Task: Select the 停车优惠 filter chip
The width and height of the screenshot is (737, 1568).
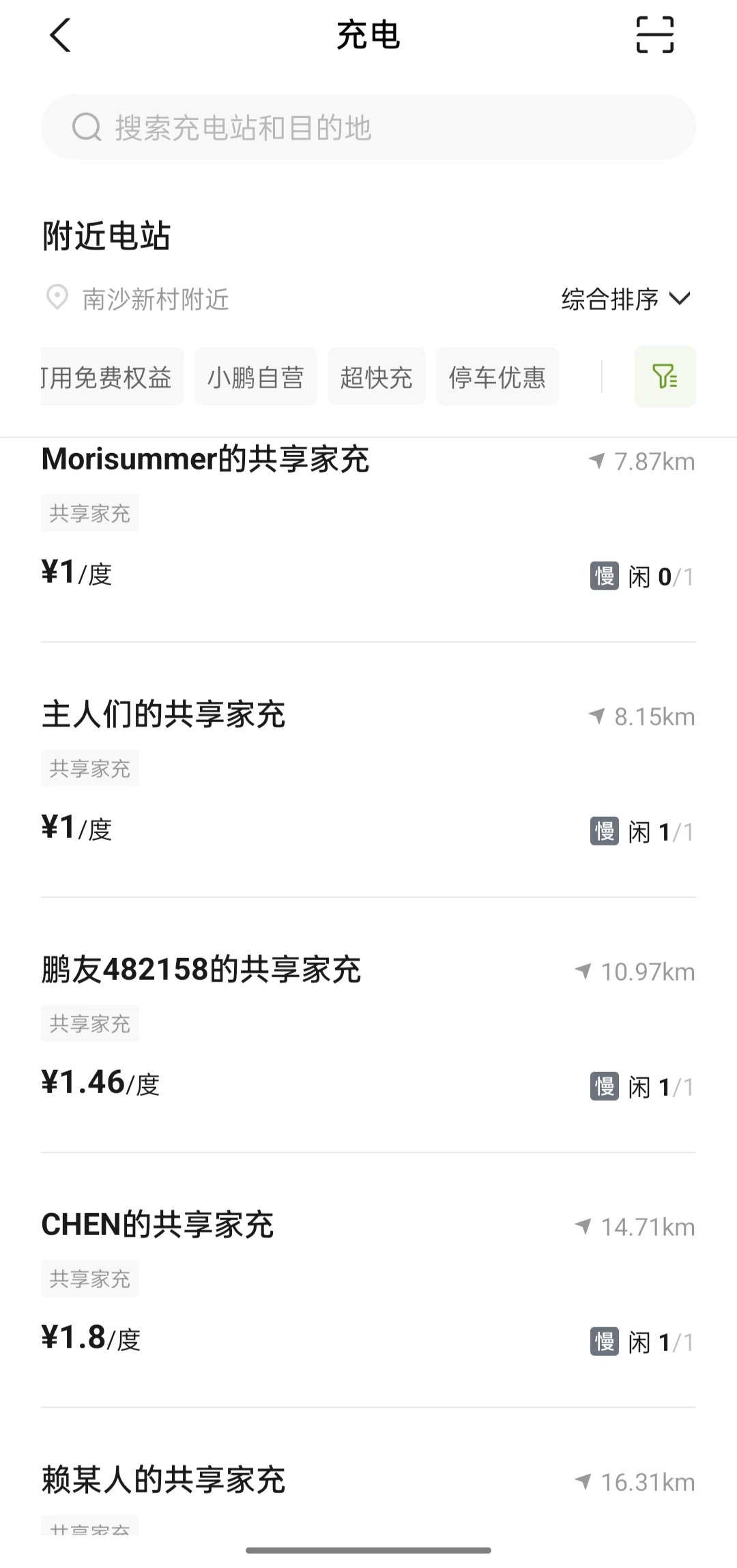Action: click(x=497, y=377)
